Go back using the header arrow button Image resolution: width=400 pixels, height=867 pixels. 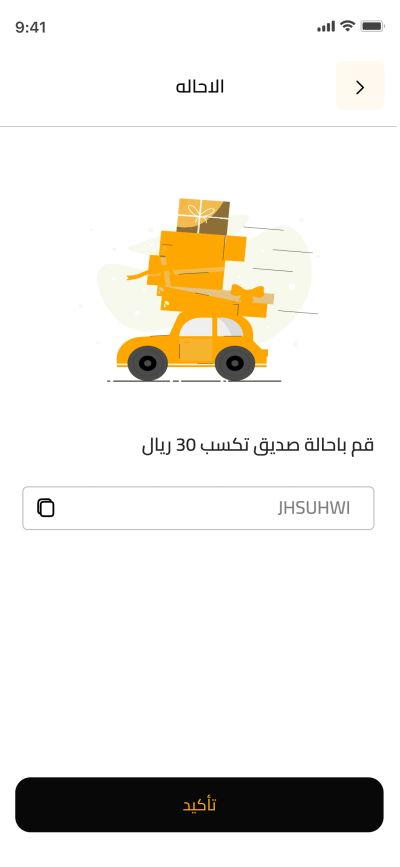360,86
